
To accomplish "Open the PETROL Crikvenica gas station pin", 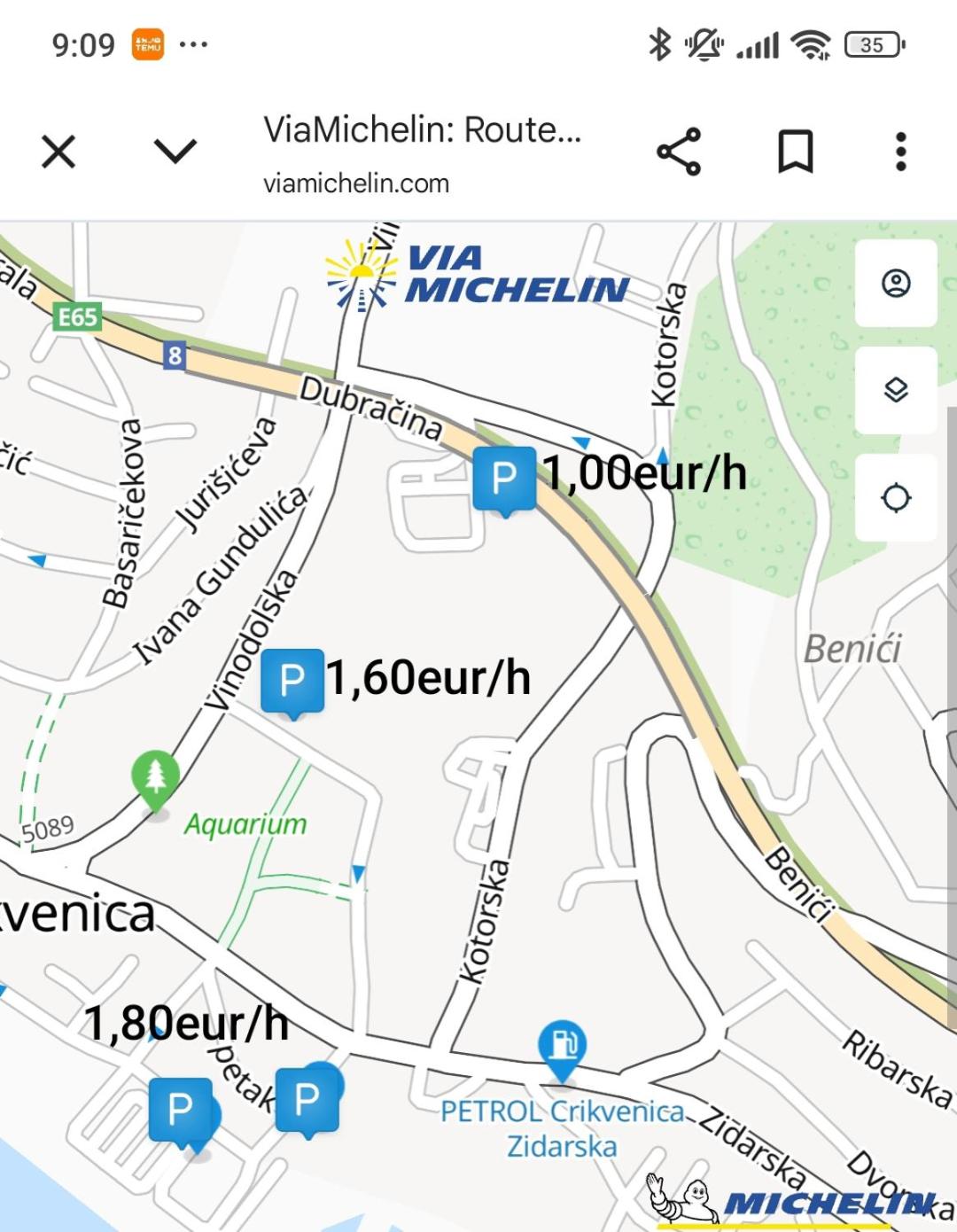I will 562,1047.
